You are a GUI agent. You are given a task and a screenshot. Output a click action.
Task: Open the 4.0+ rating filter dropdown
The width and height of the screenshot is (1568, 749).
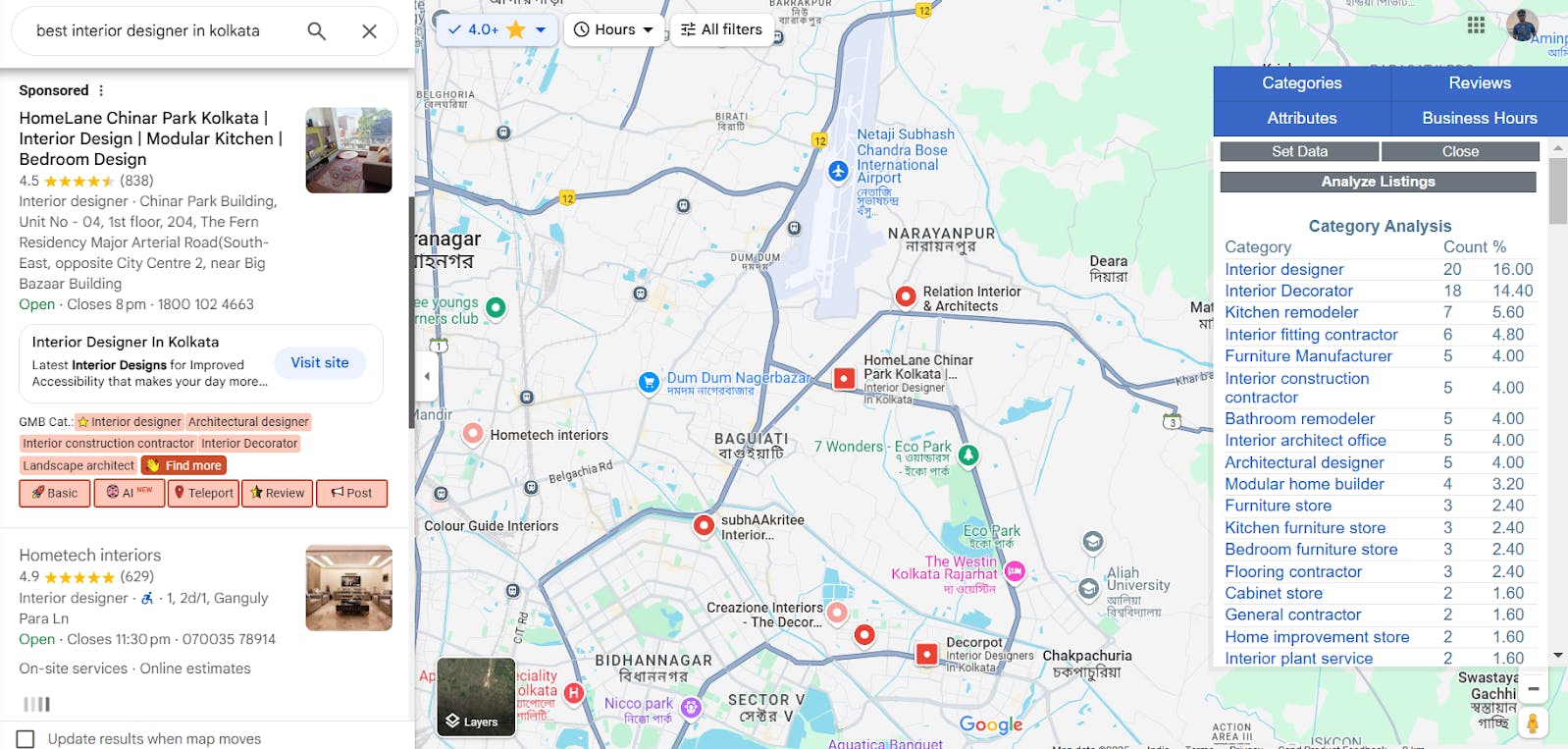click(x=496, y=29)
